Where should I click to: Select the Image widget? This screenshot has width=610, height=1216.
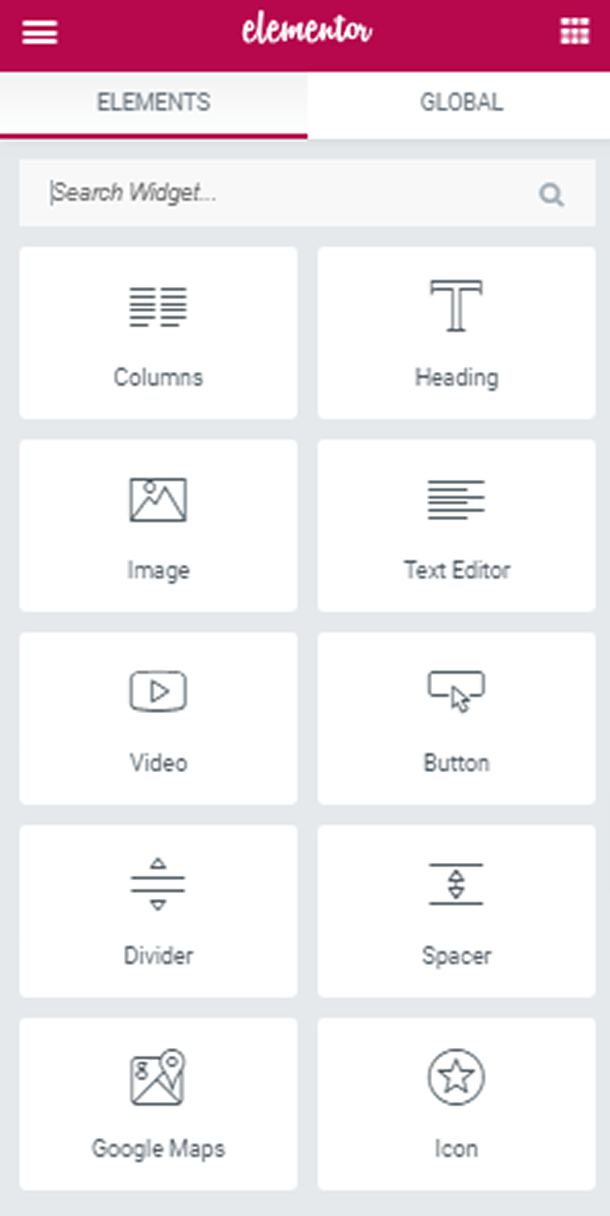(x=158, y=526)
